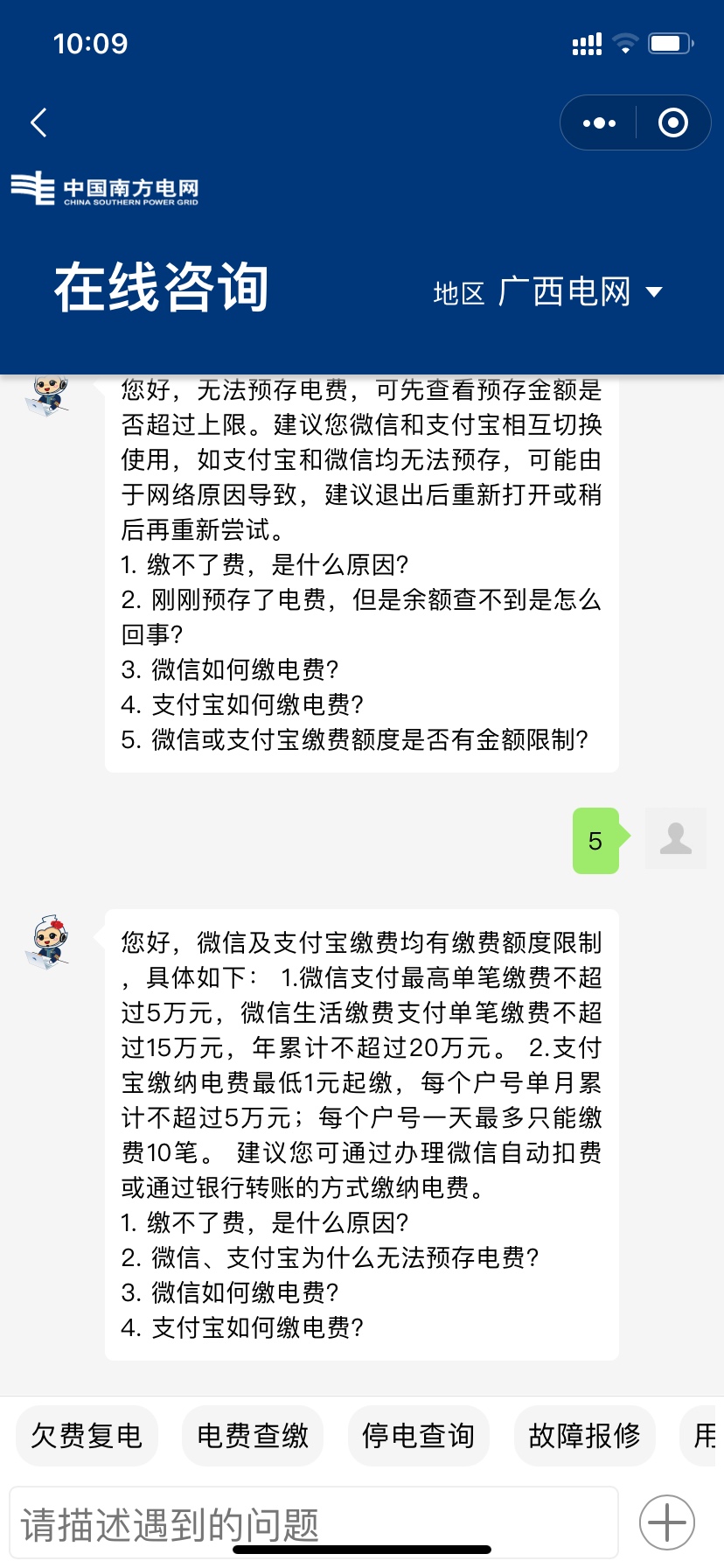
Task: Tap the 故障报修 quick chip
Action: pos(584,1436)
